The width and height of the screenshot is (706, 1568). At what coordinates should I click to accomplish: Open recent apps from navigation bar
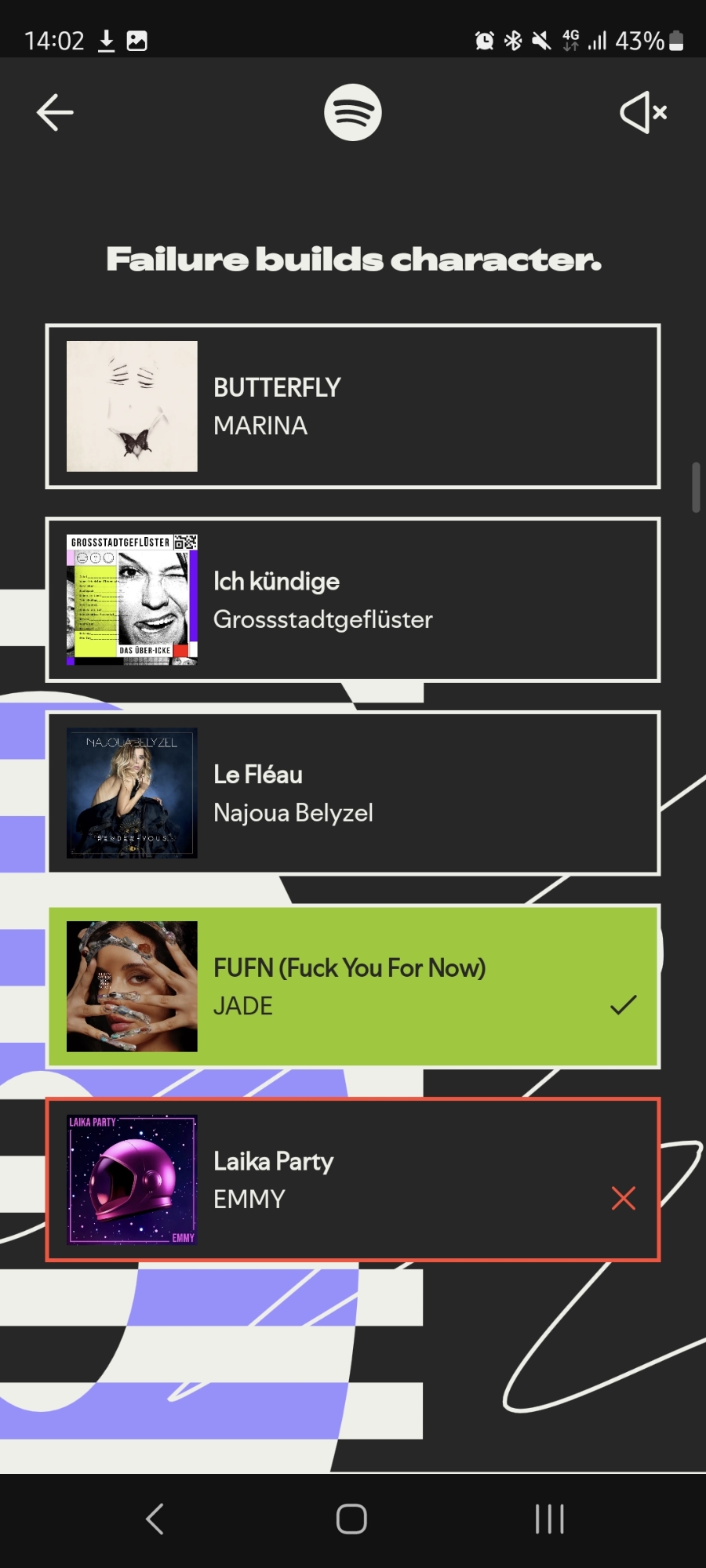click(x=549, y=1519)
